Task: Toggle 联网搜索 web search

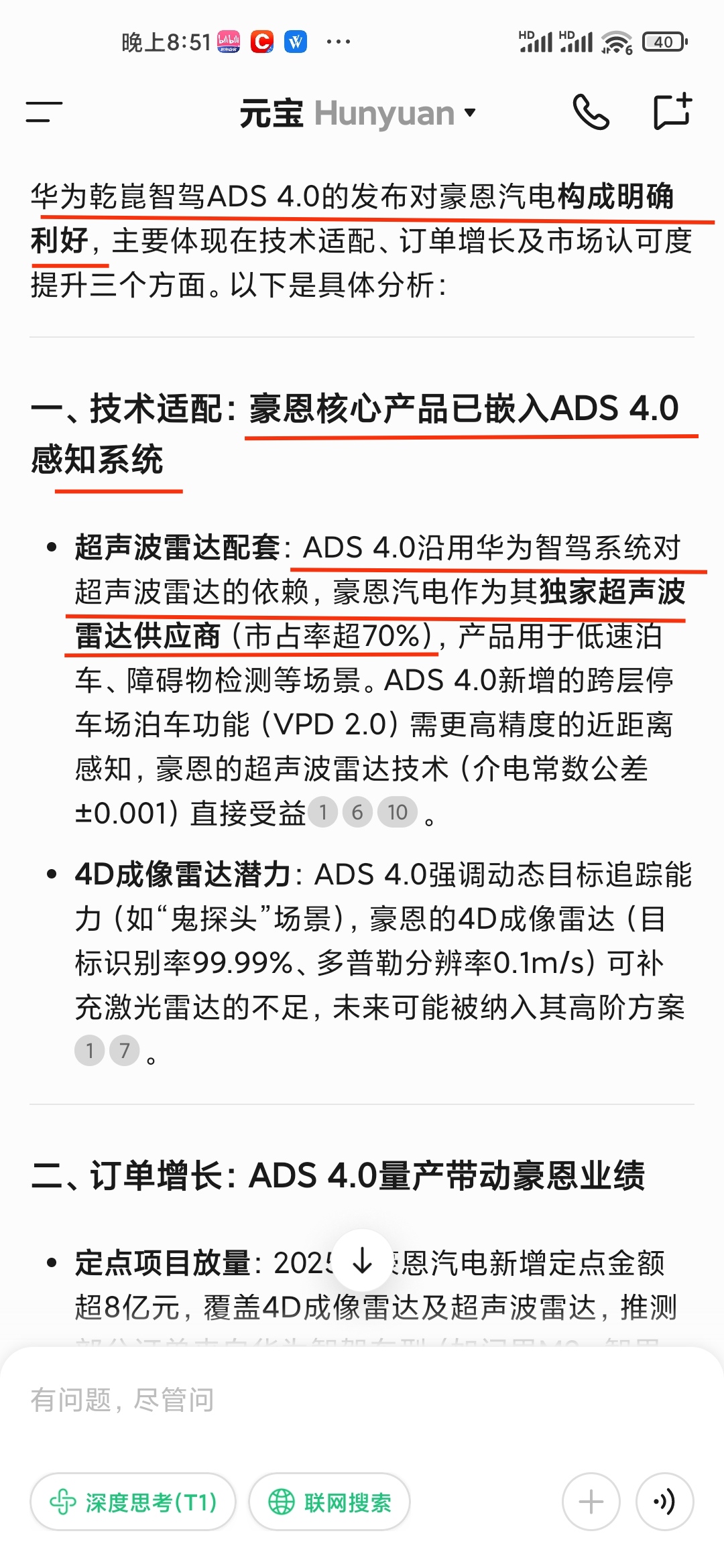Action: pyautogui.click(x=329, y=1502)
